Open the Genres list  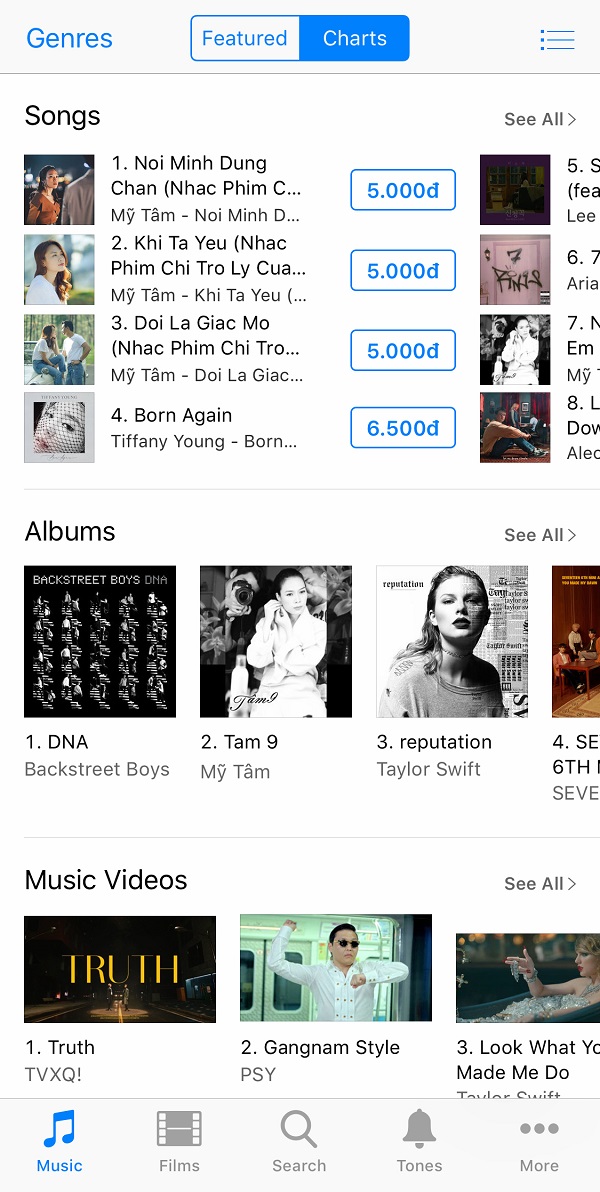tap(69, 39)
